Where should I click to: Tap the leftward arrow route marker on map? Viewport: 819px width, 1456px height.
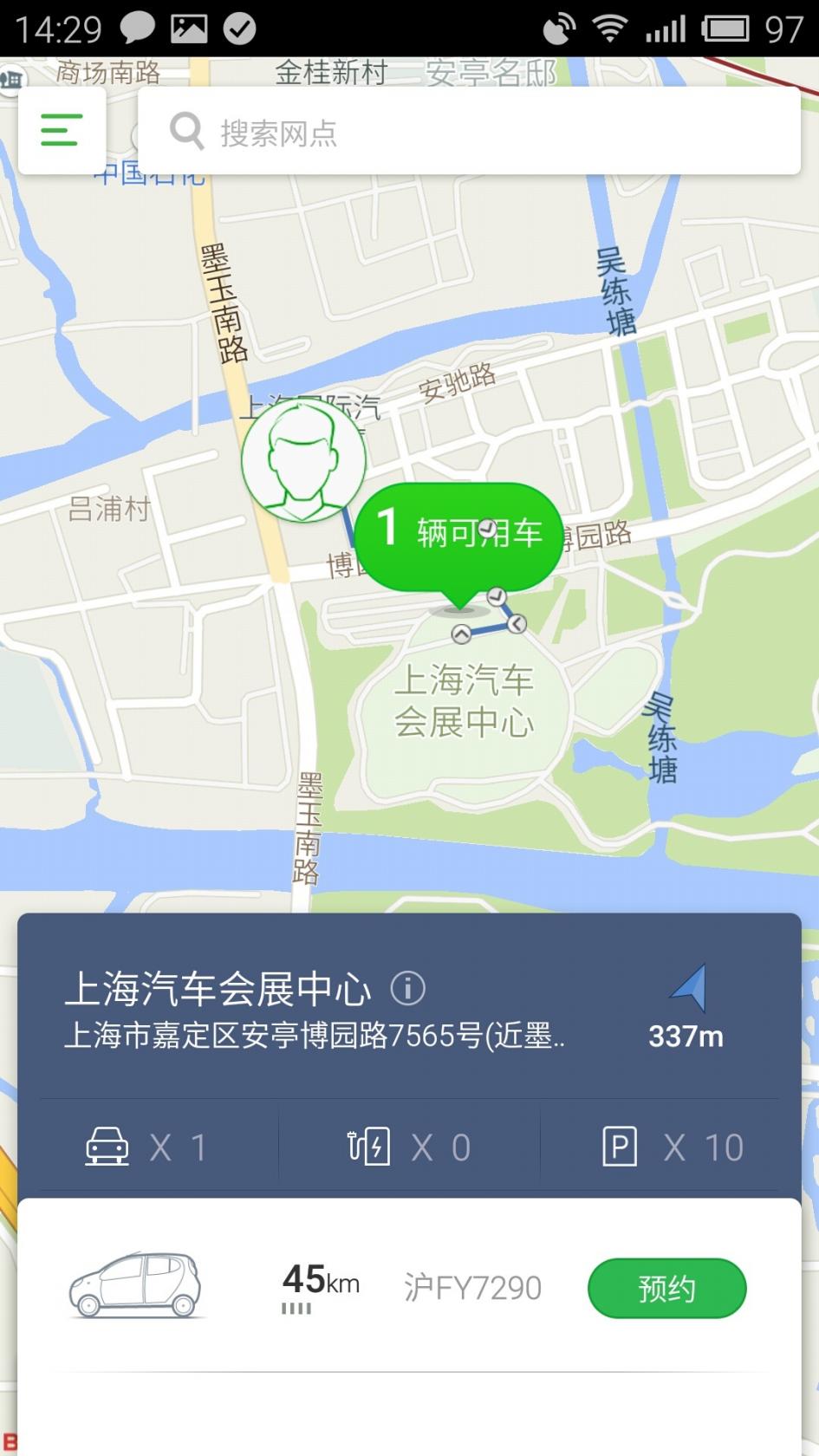[517, 622]
